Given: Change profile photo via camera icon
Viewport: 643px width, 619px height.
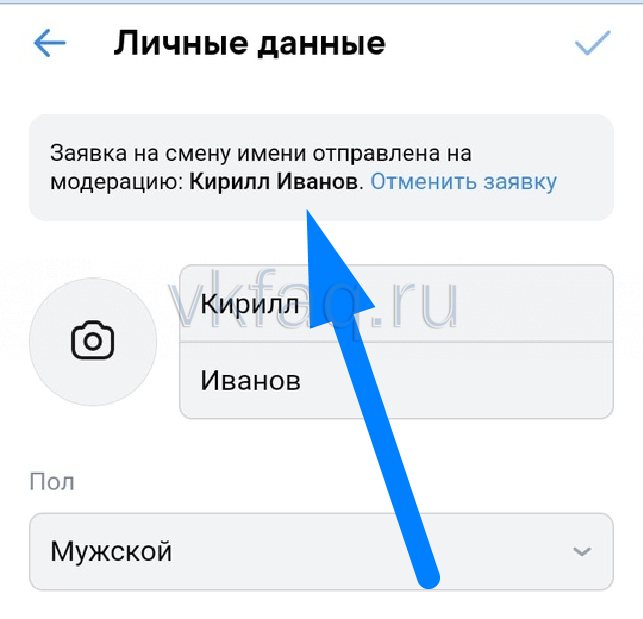Looking at the screenshot, I should (x=93, y=341).
